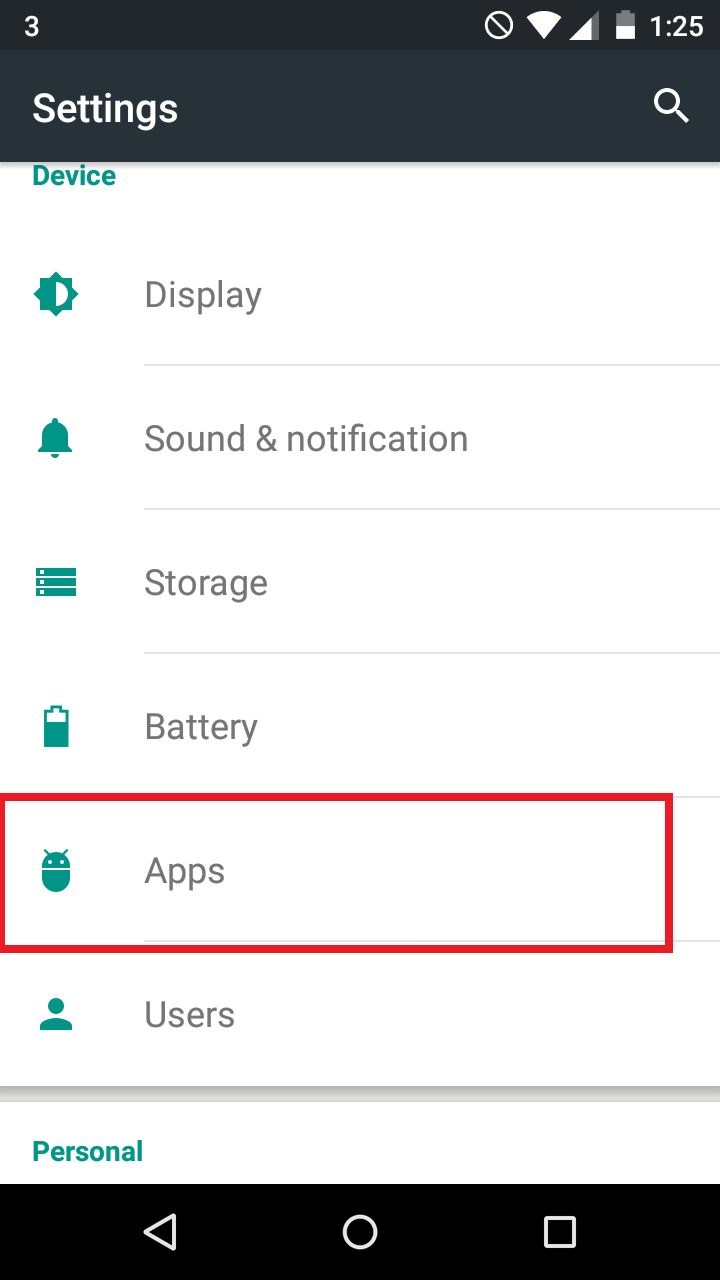Tap the system back button

(160, 1232)
